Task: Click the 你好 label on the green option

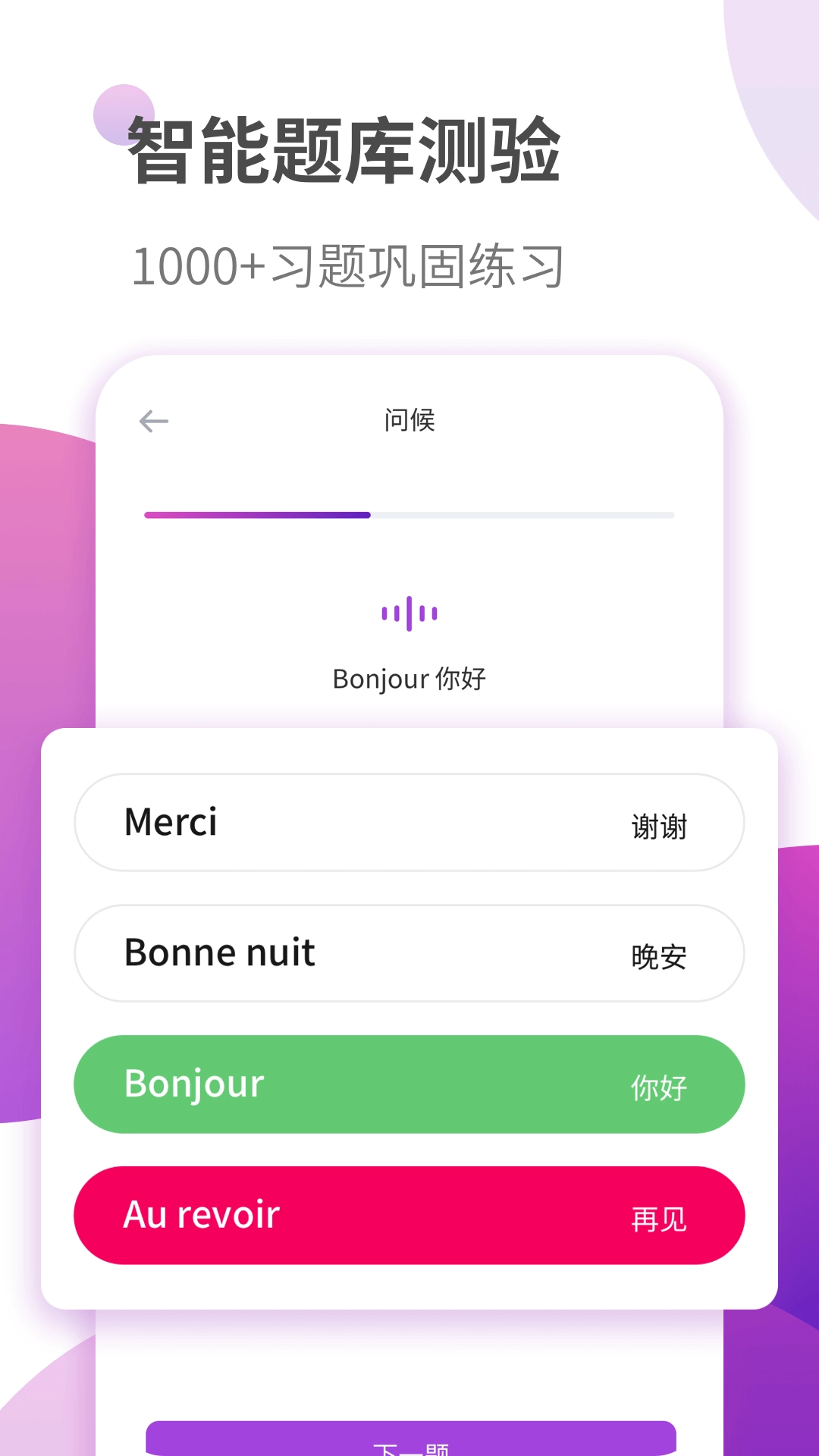Action: (x=657, y=1089)
